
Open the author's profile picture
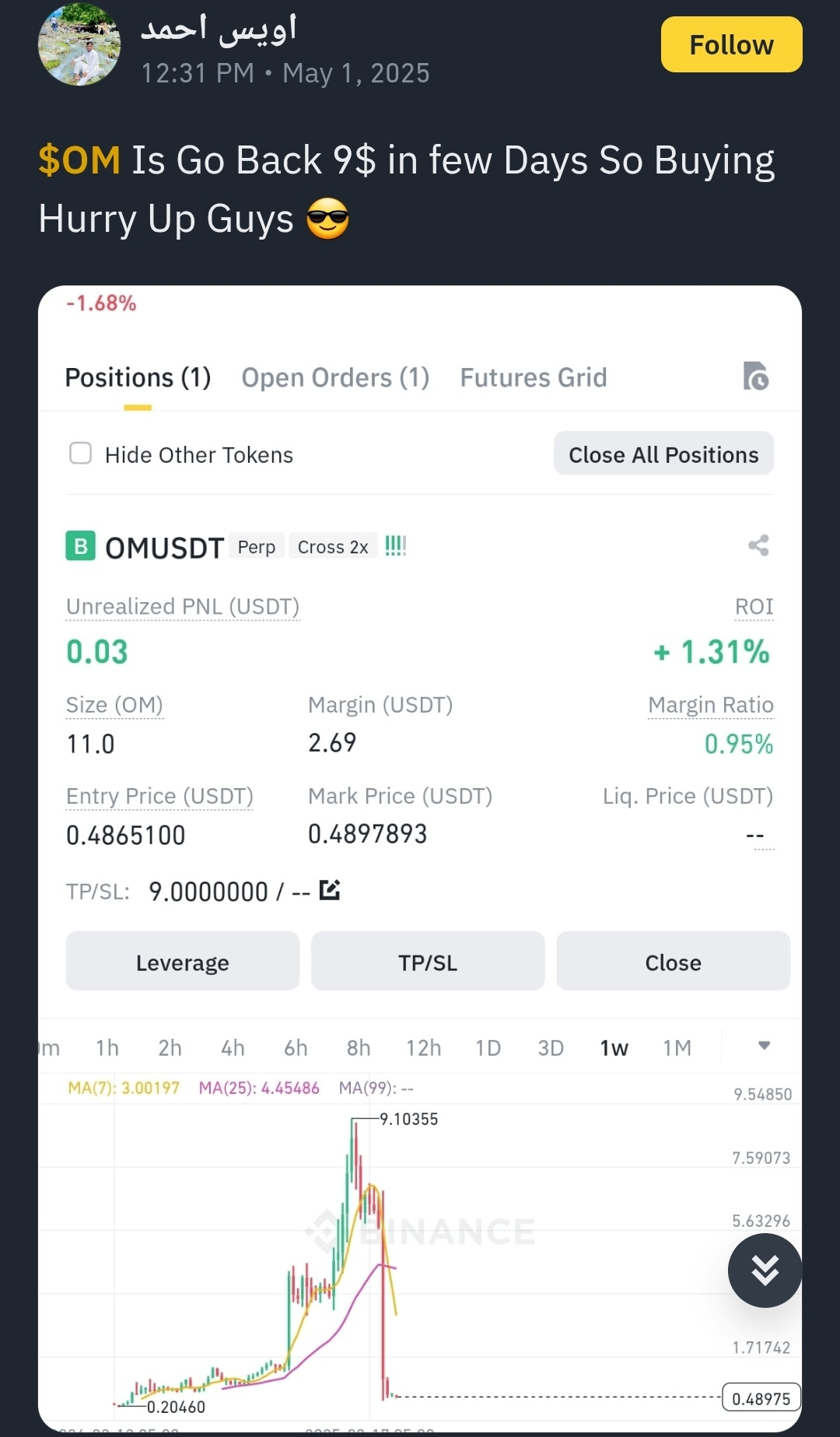[x=79, y=44]
